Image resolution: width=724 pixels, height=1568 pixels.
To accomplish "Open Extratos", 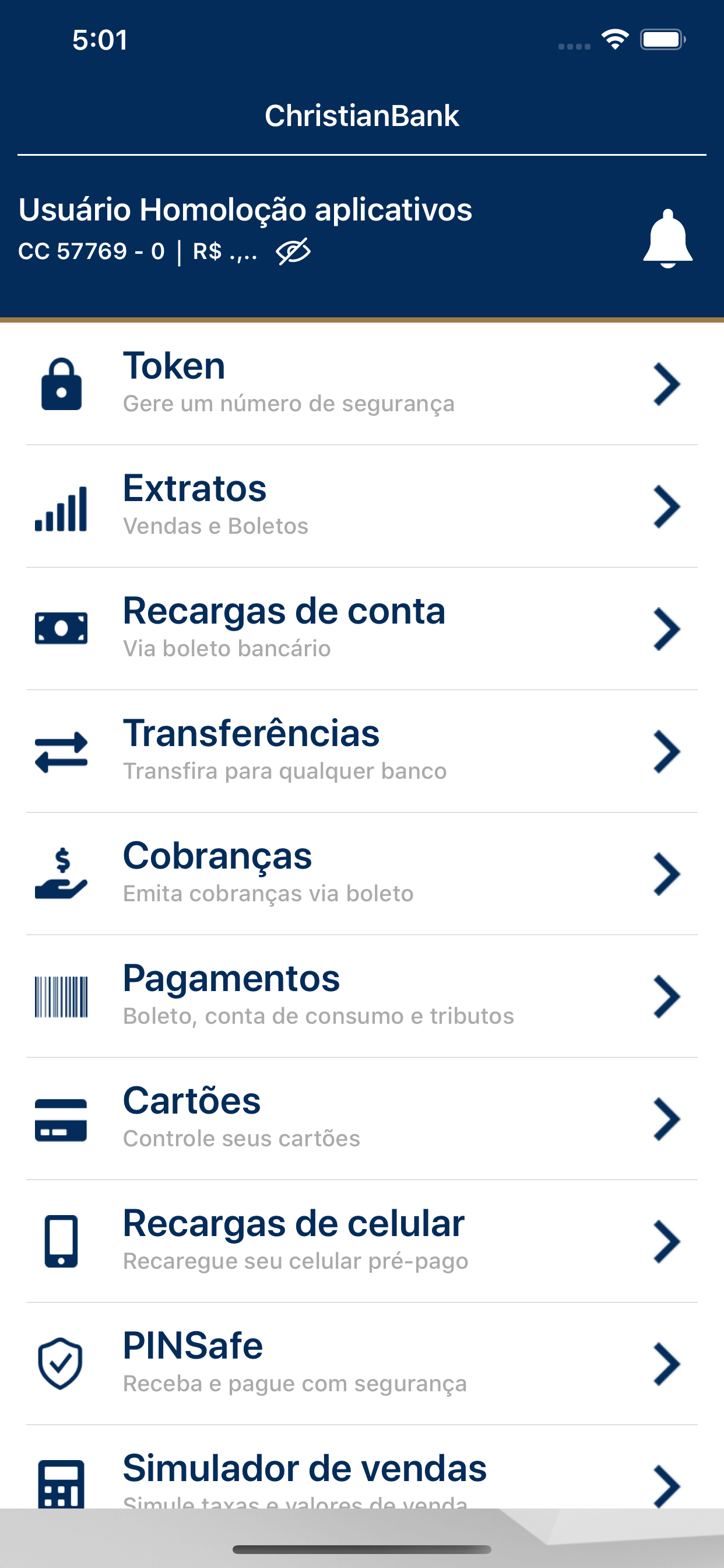I will click(362, 506).
